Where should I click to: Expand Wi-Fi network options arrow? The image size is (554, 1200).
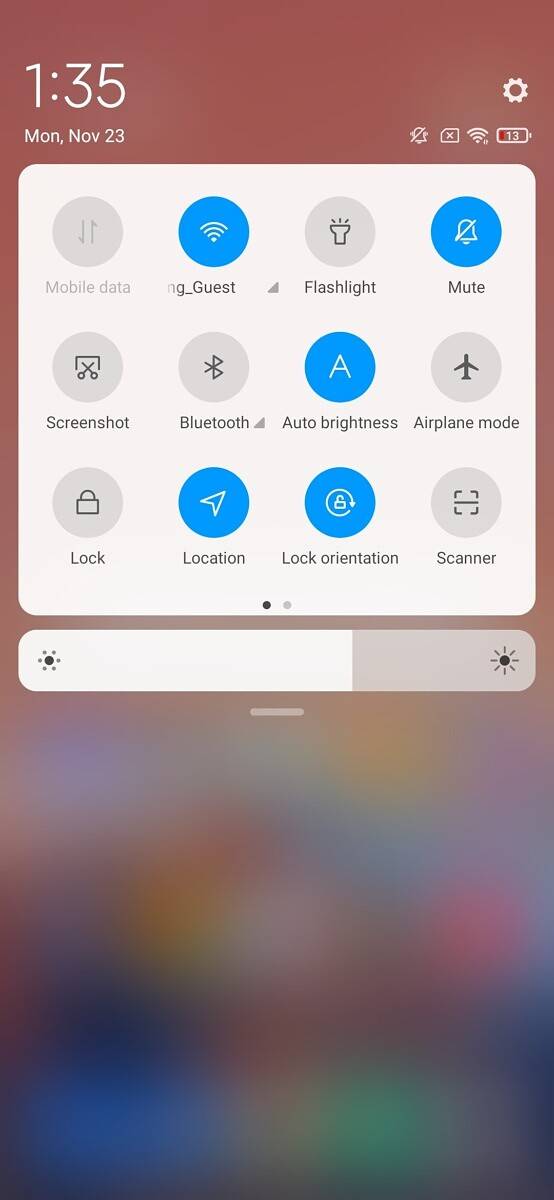[x=273, y=288]
